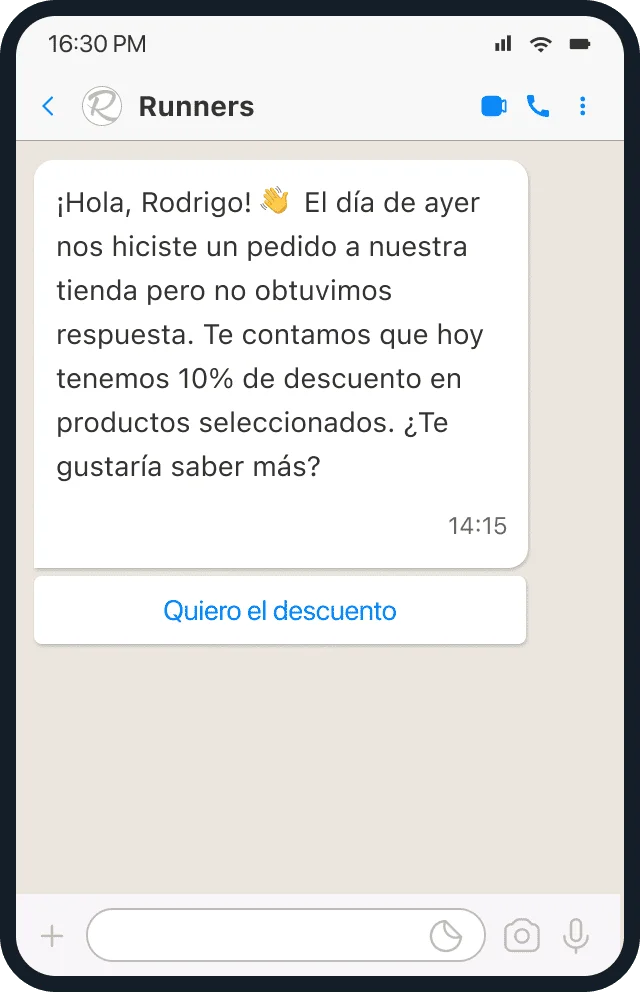Focus the message text field

pos(260,936)
